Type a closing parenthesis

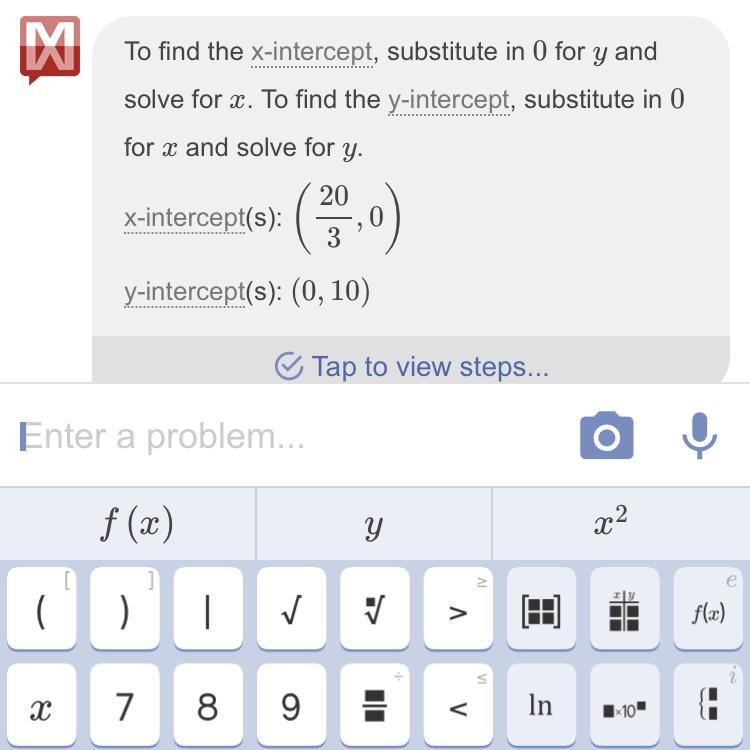coord(124,609)
